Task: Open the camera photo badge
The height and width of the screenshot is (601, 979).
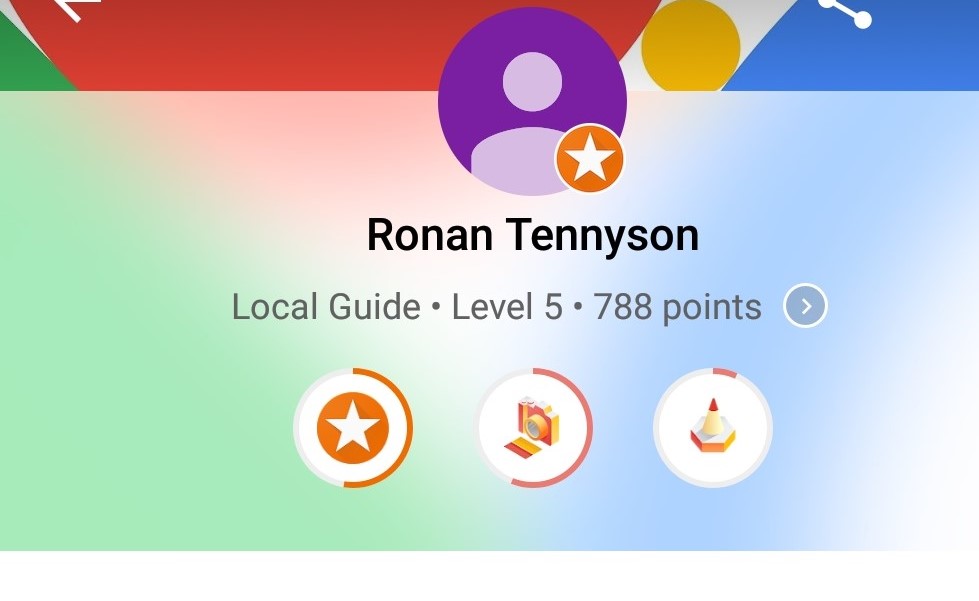Action: (533, 428)
